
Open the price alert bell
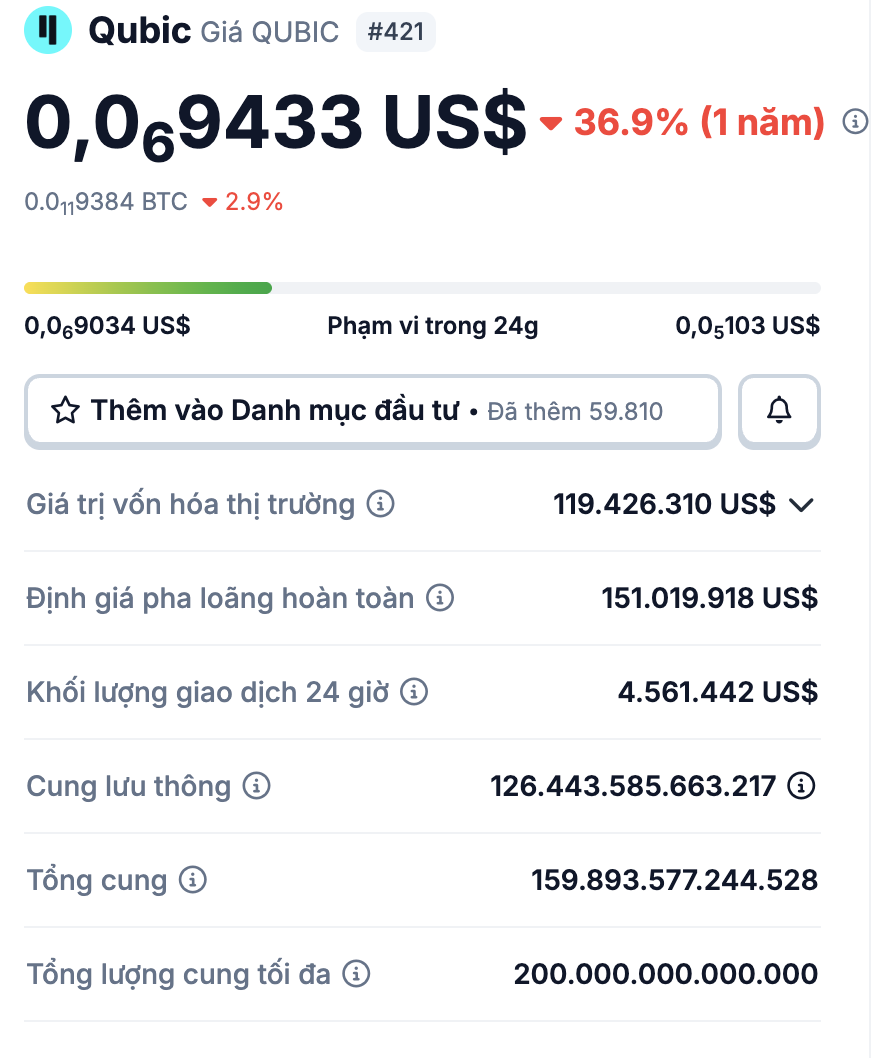tap(779, 410)
